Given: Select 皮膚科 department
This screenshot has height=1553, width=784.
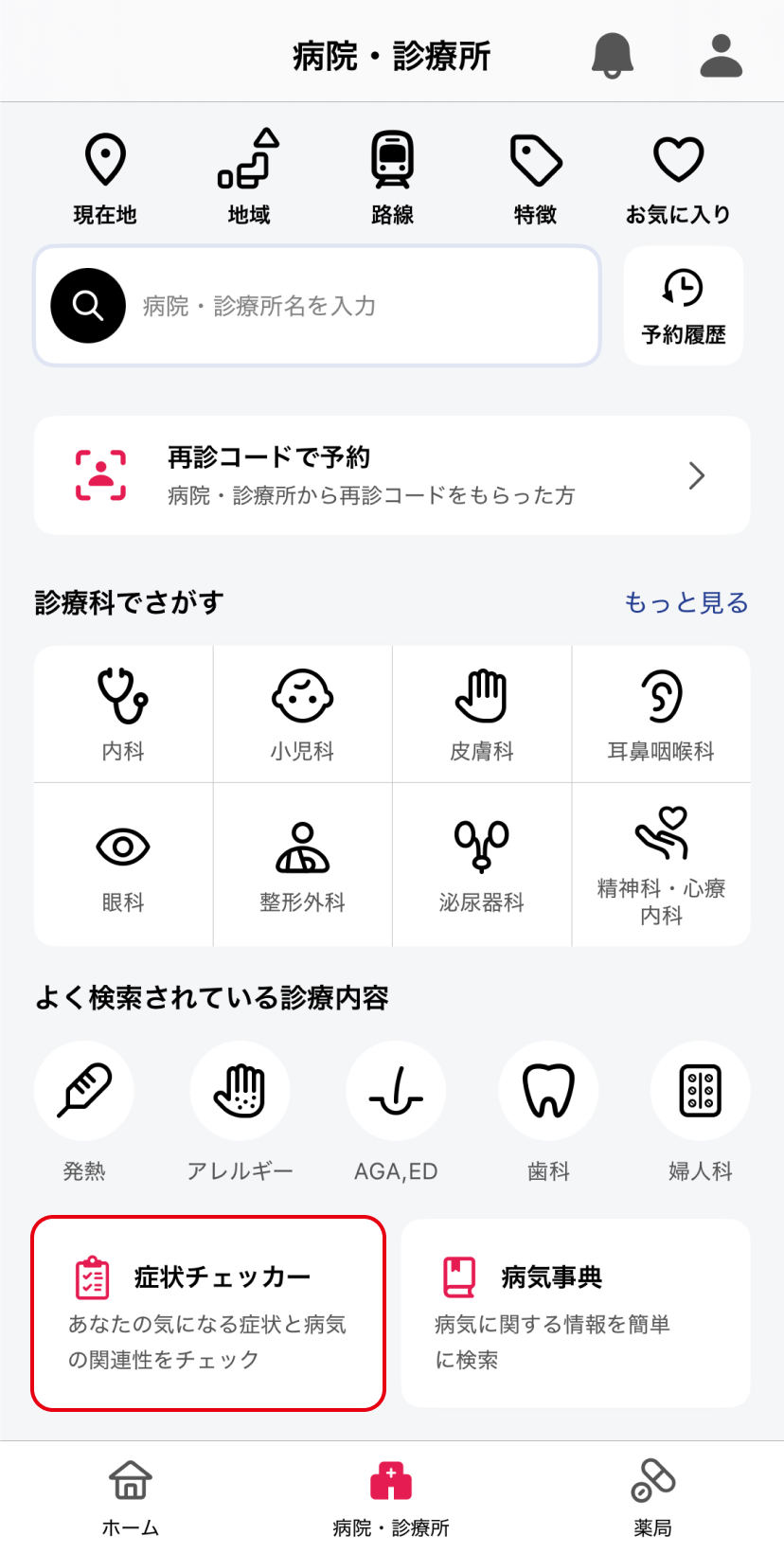Looking at the screenshot, I should 482,714.
